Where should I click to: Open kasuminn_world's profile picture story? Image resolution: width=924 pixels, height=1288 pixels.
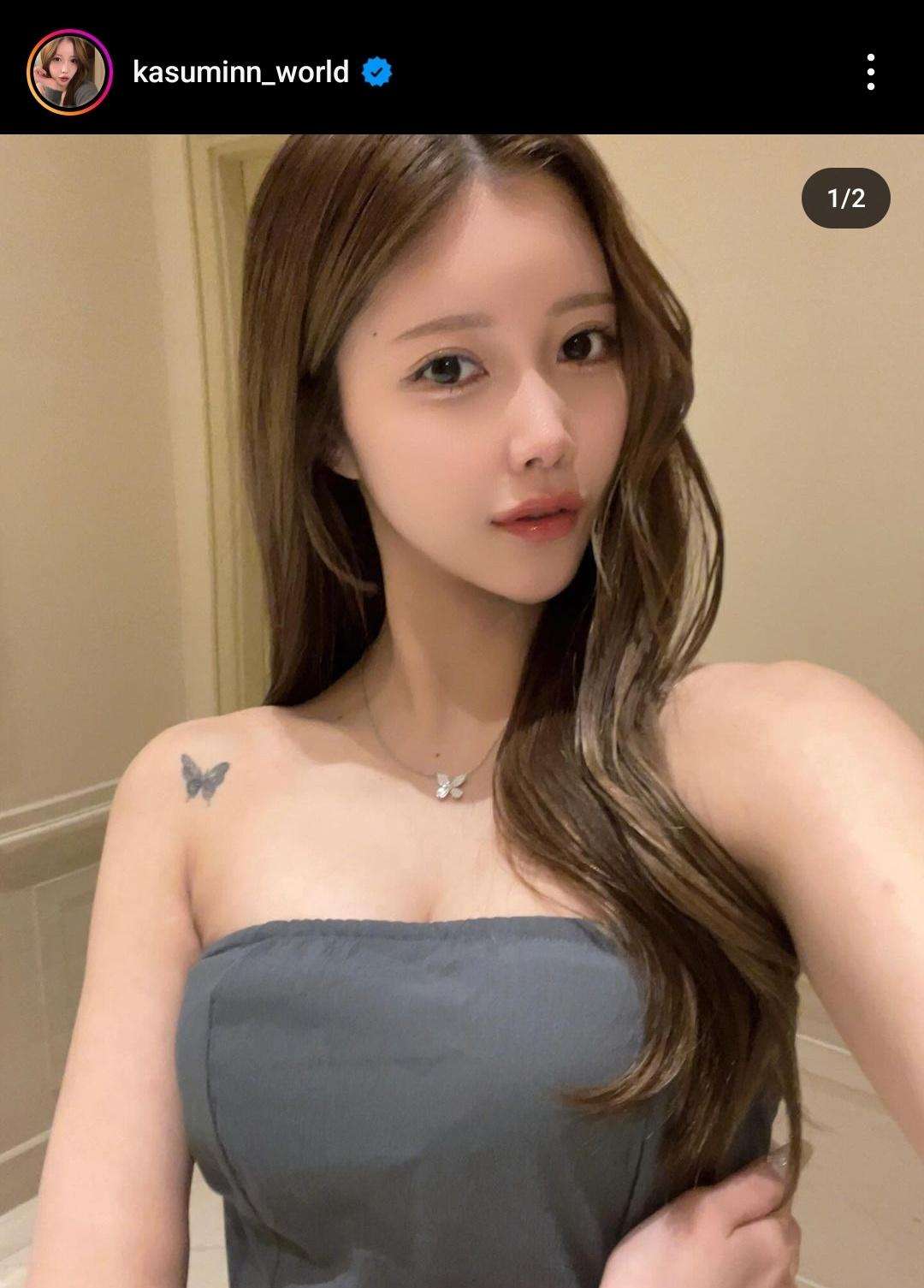70,73
